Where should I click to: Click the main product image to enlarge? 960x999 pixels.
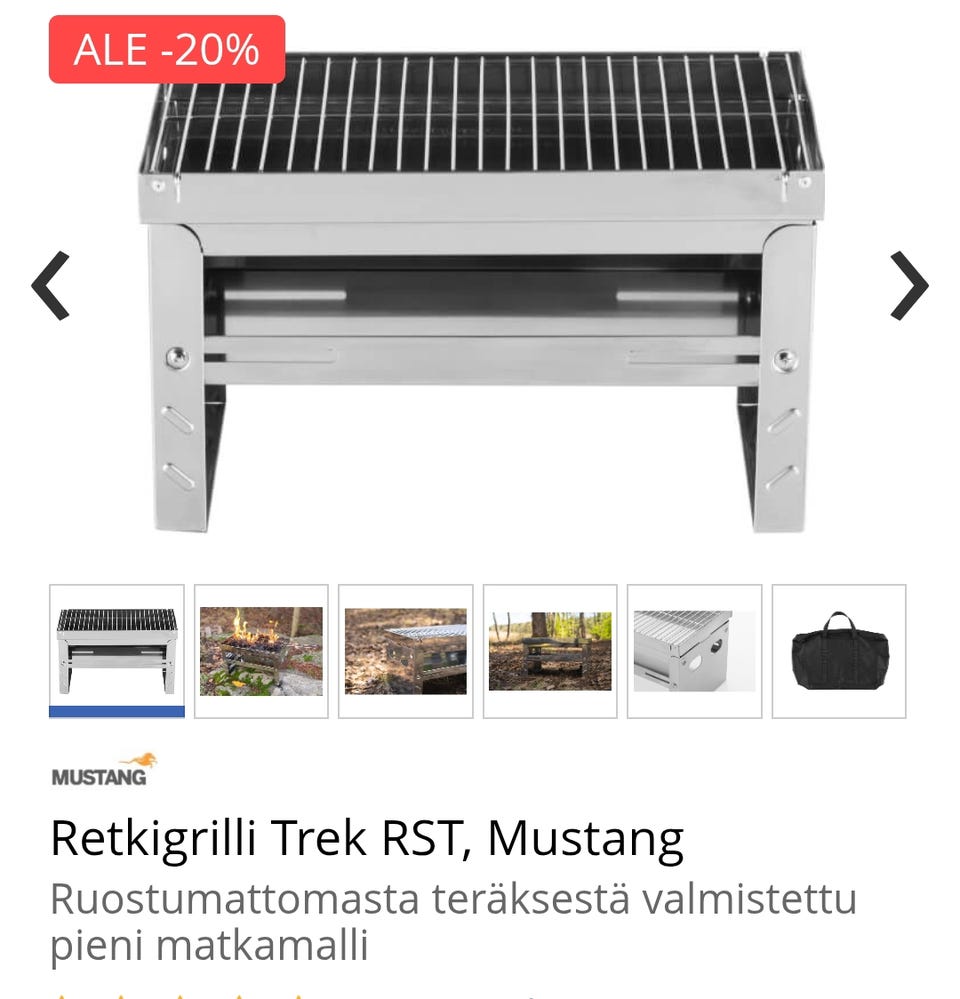click(480, 290)
